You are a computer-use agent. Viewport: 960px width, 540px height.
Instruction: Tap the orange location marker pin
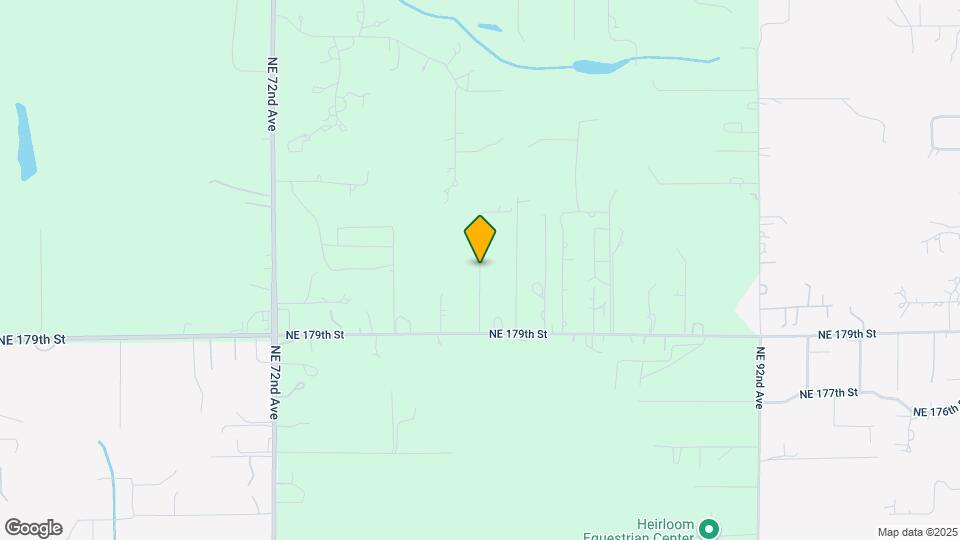coord(480,238)
